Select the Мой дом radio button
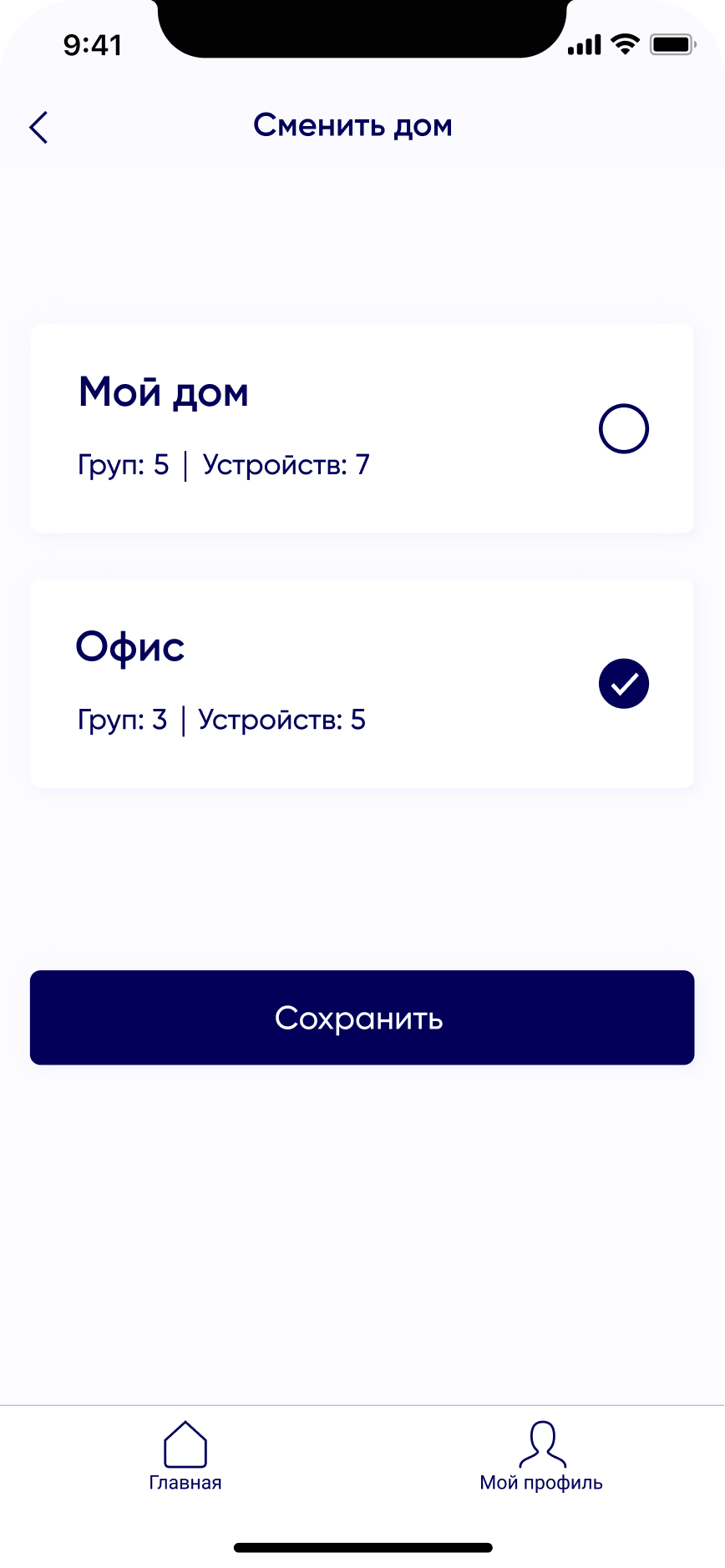725x1568 pixels. pos(623,429)
